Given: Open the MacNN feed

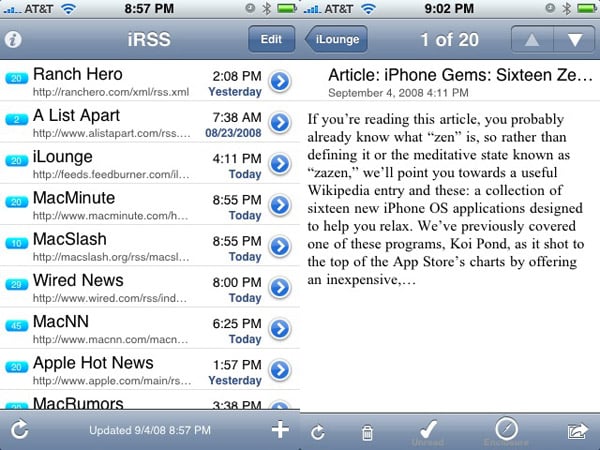Looking at the screenshot, I should pos(120,329).
